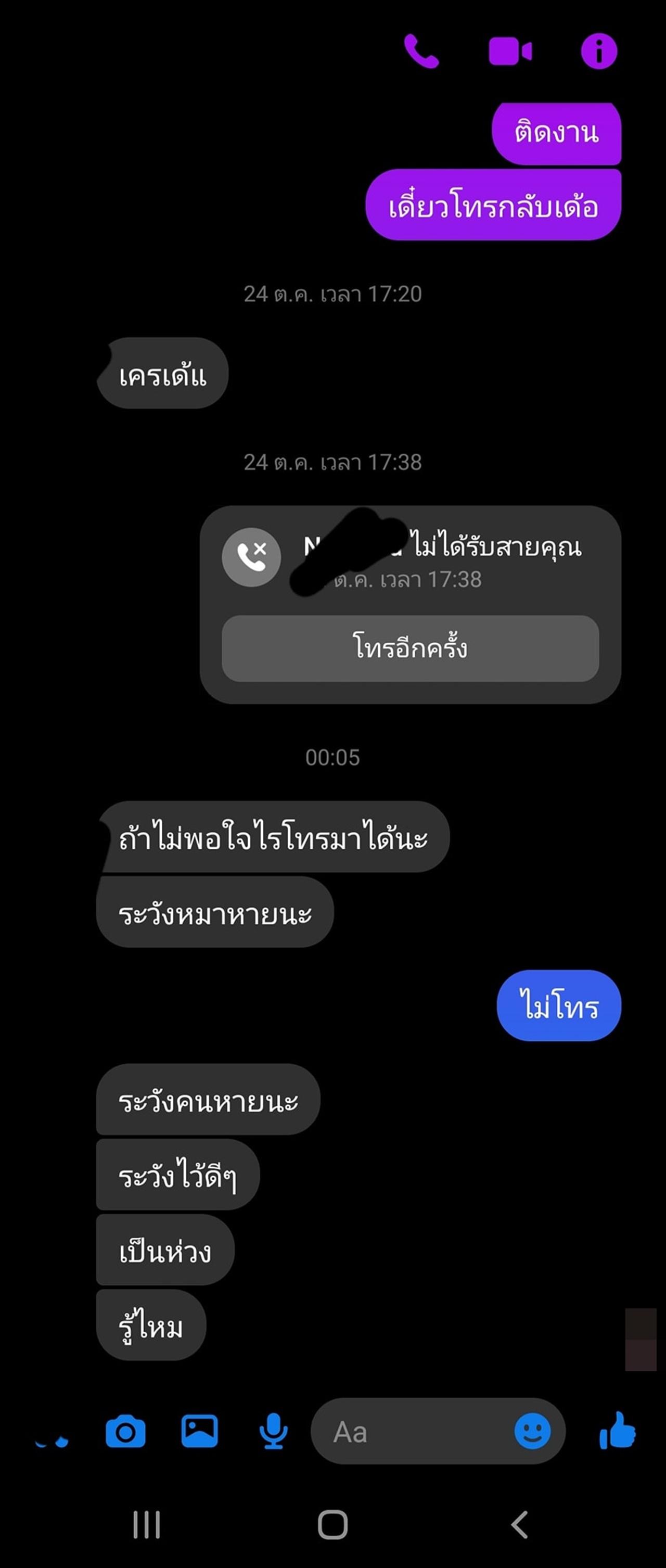Open the photo gallery picker

[x=200, y=1432]
